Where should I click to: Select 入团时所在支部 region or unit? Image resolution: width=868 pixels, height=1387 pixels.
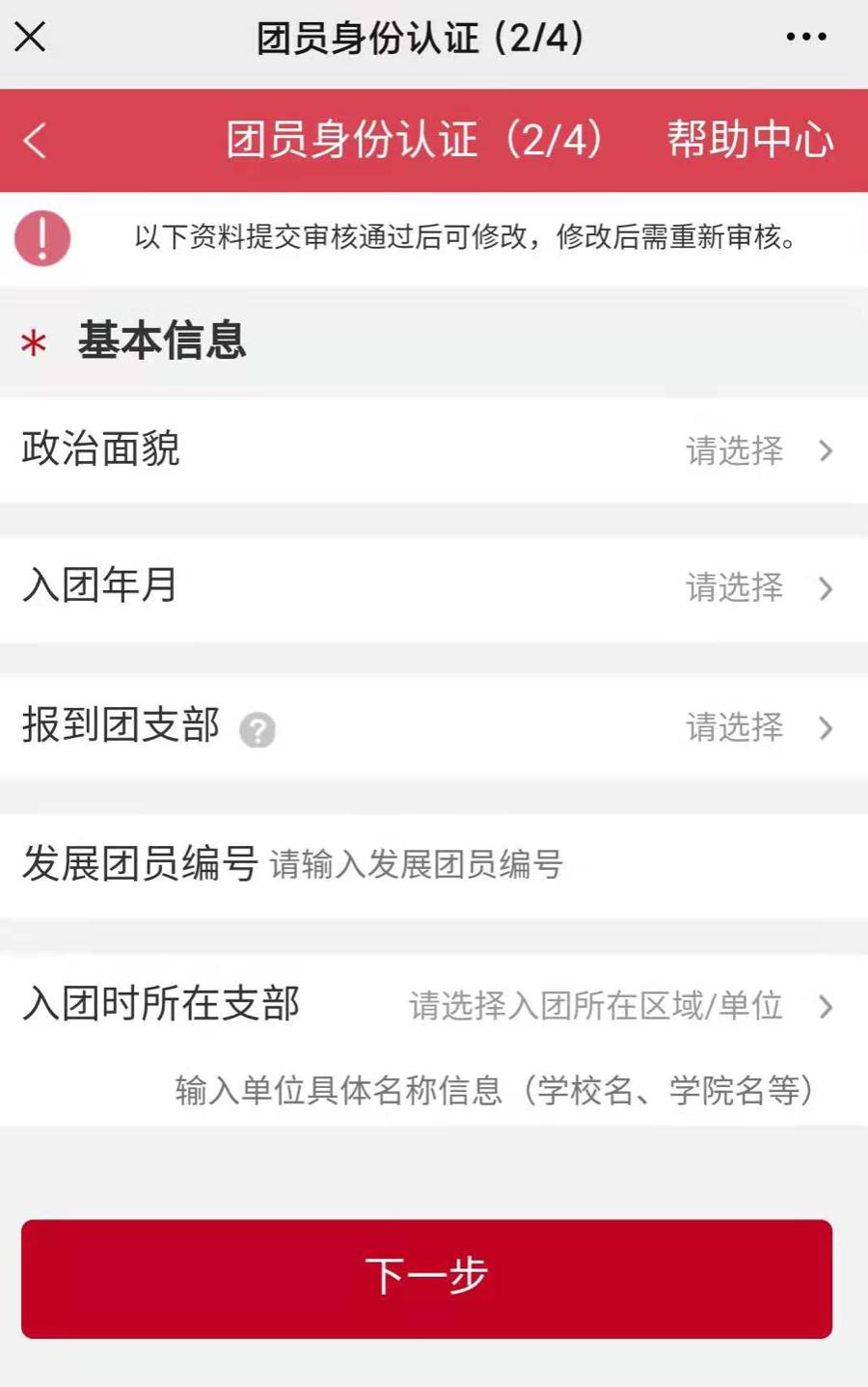[617, 1006]
